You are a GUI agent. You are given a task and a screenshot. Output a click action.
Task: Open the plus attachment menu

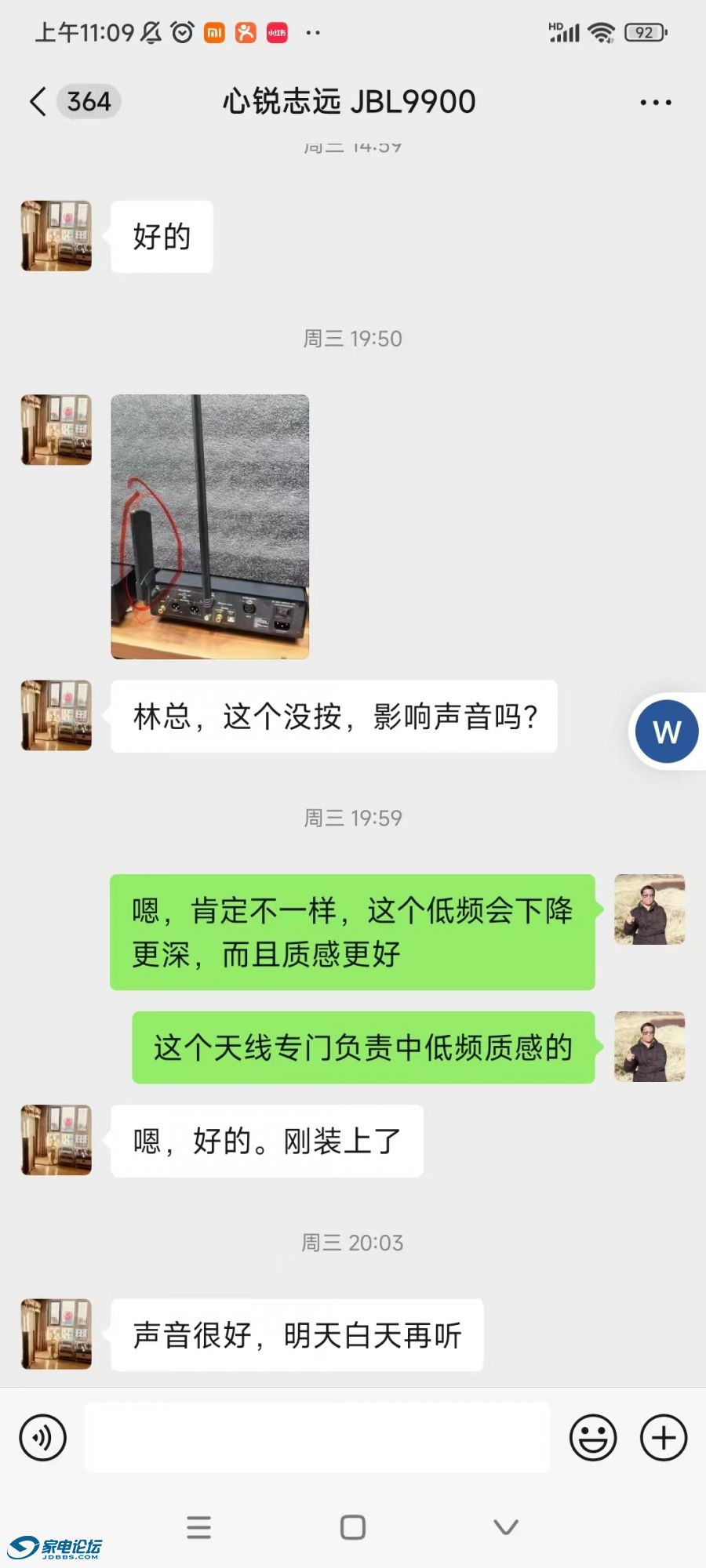[x=664, y=1437]
